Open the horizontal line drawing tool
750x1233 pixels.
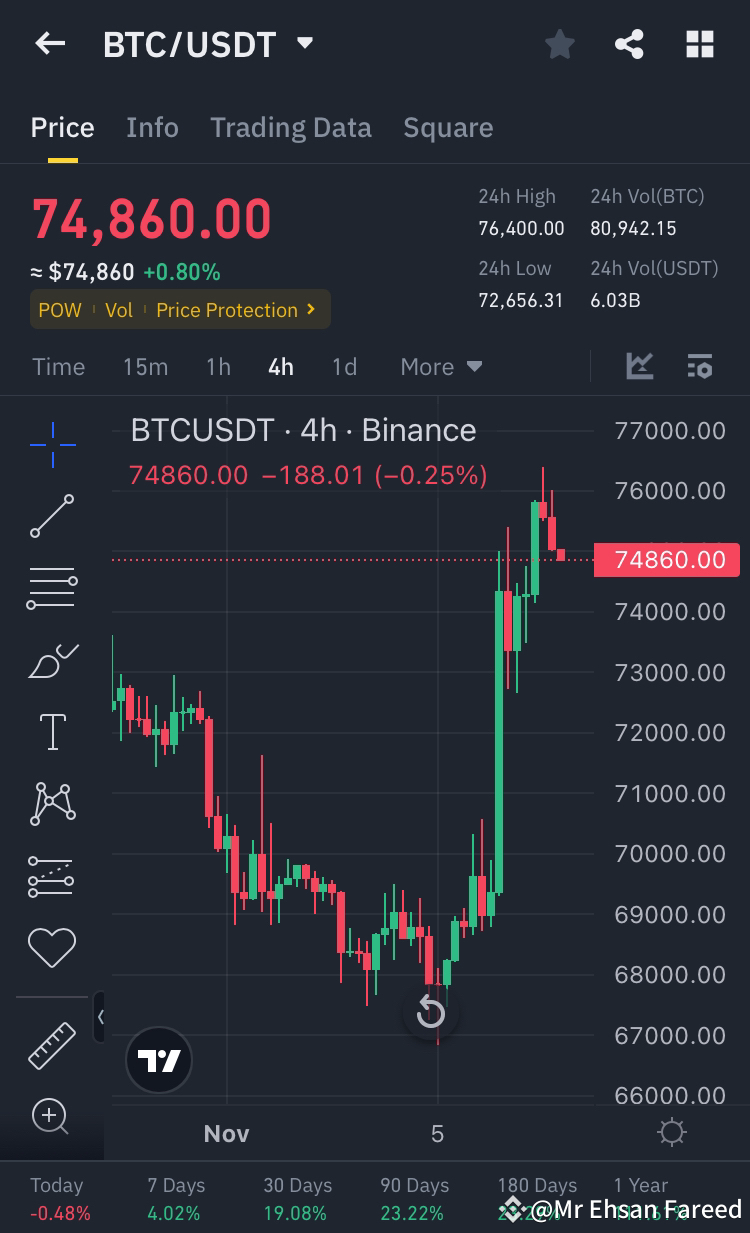coord(52,587)
